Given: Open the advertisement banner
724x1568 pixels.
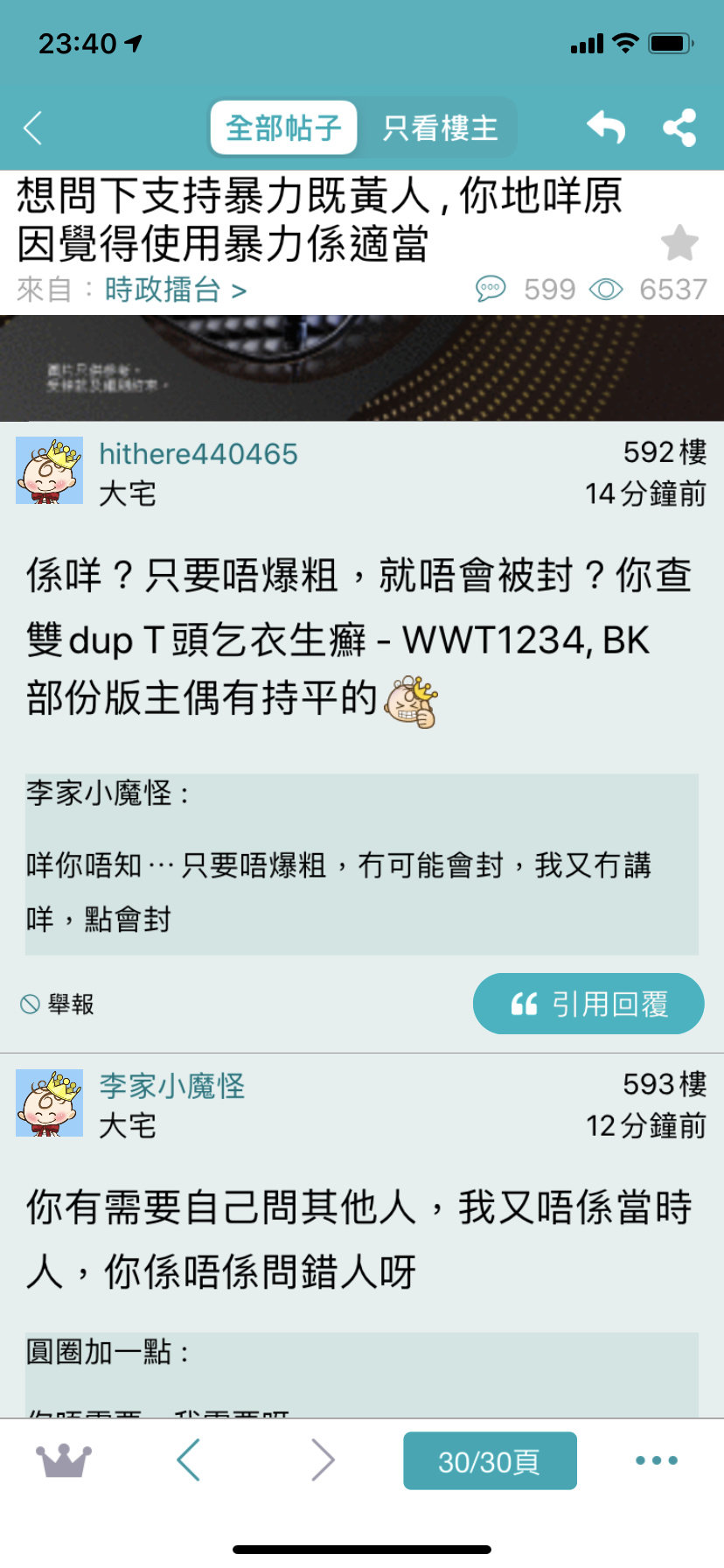Looking at the screenshot, I should (362, 367).
